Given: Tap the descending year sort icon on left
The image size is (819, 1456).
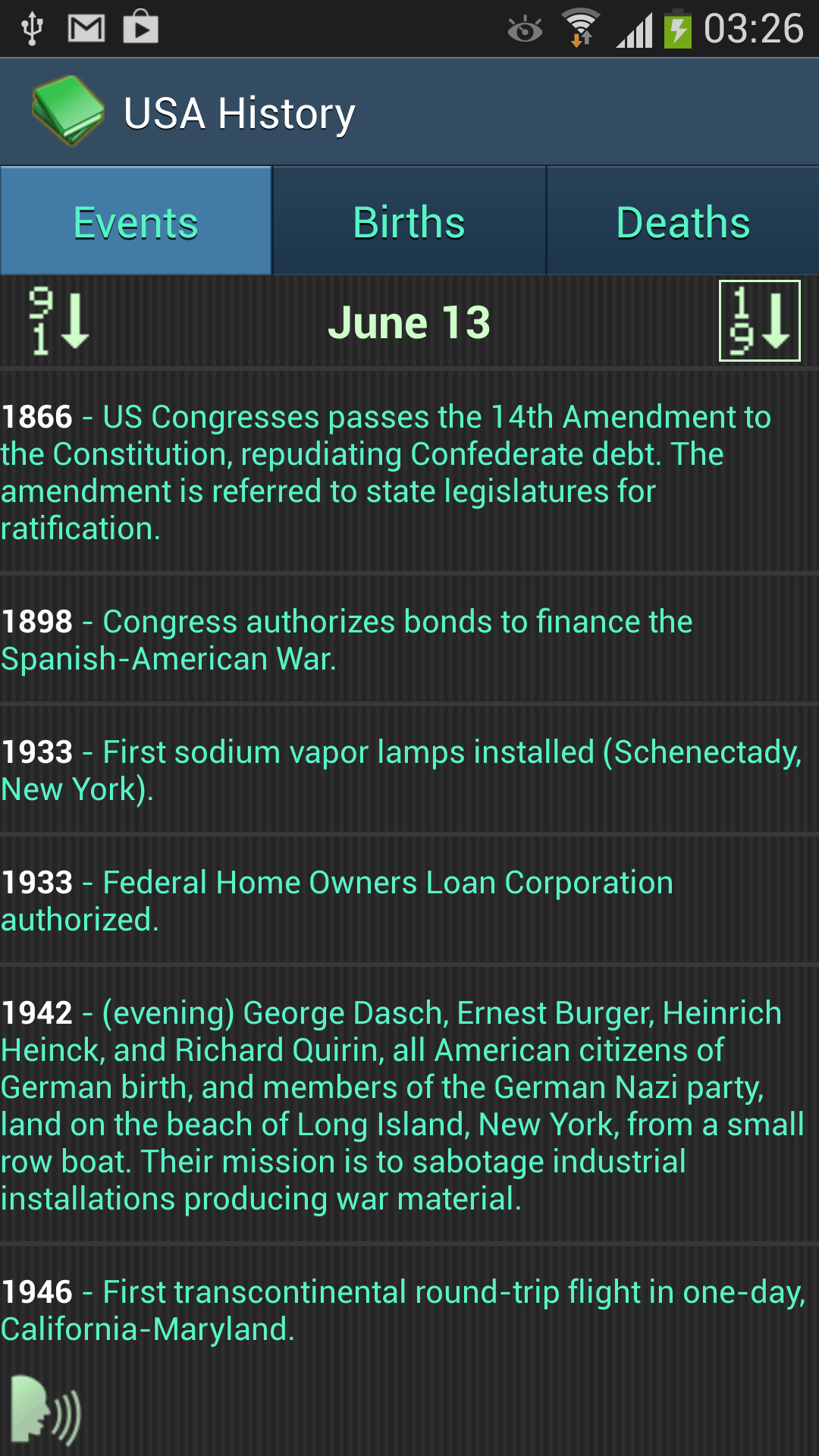Looking at the screenshot, I should coord(57,322).
